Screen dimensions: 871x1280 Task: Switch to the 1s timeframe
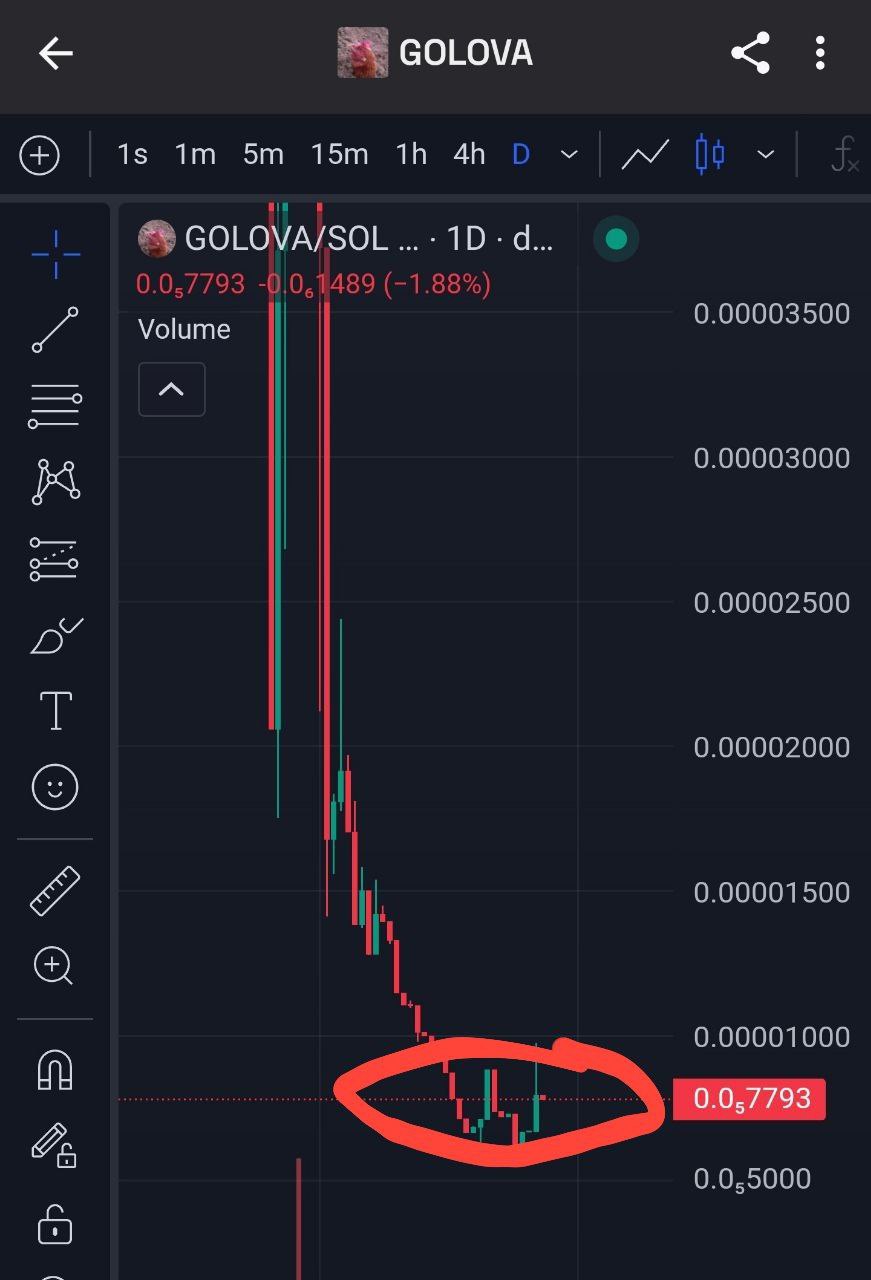(x=132, y=155)
